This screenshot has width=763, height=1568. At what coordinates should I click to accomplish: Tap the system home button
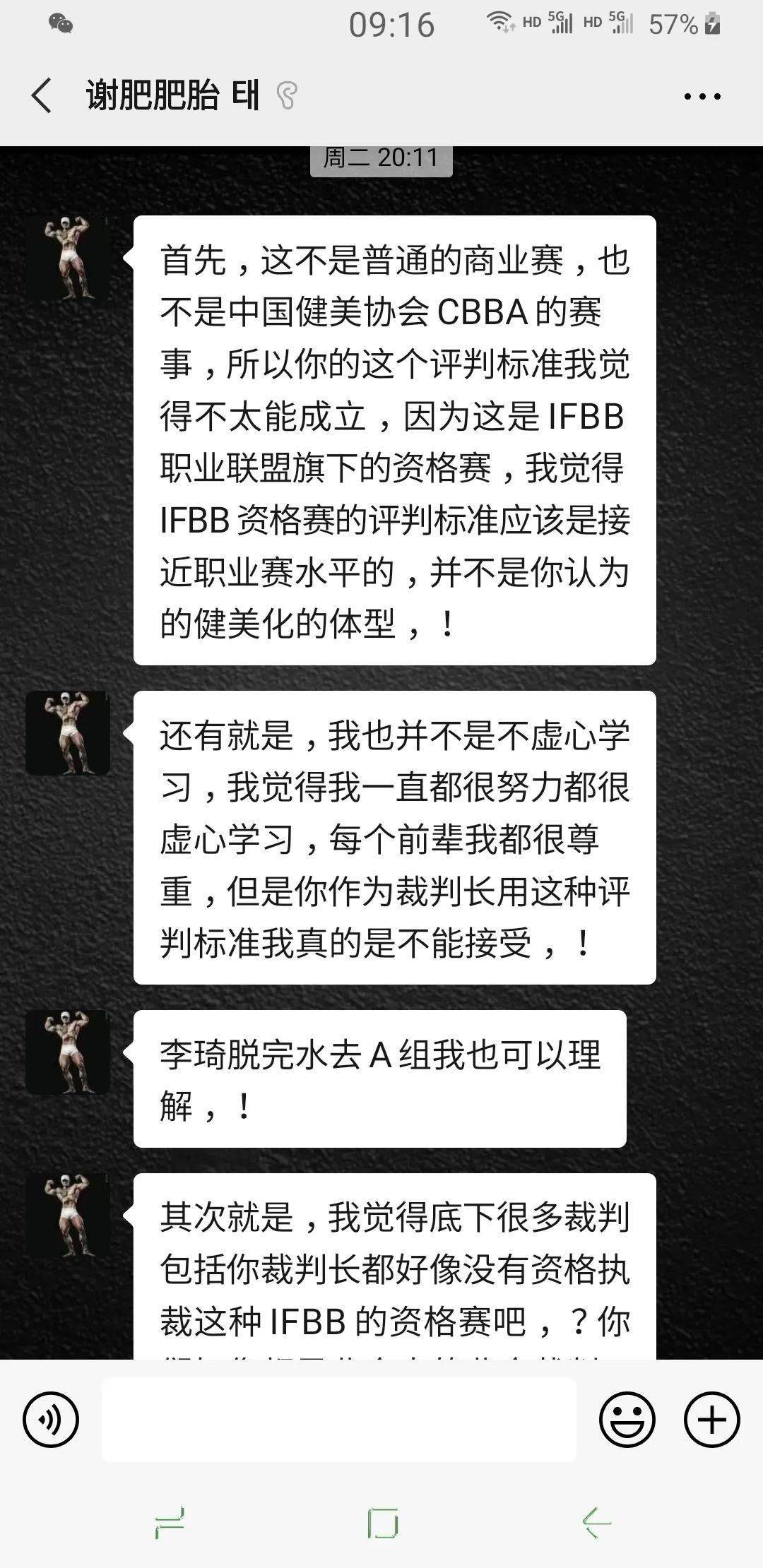point(382,1524)
